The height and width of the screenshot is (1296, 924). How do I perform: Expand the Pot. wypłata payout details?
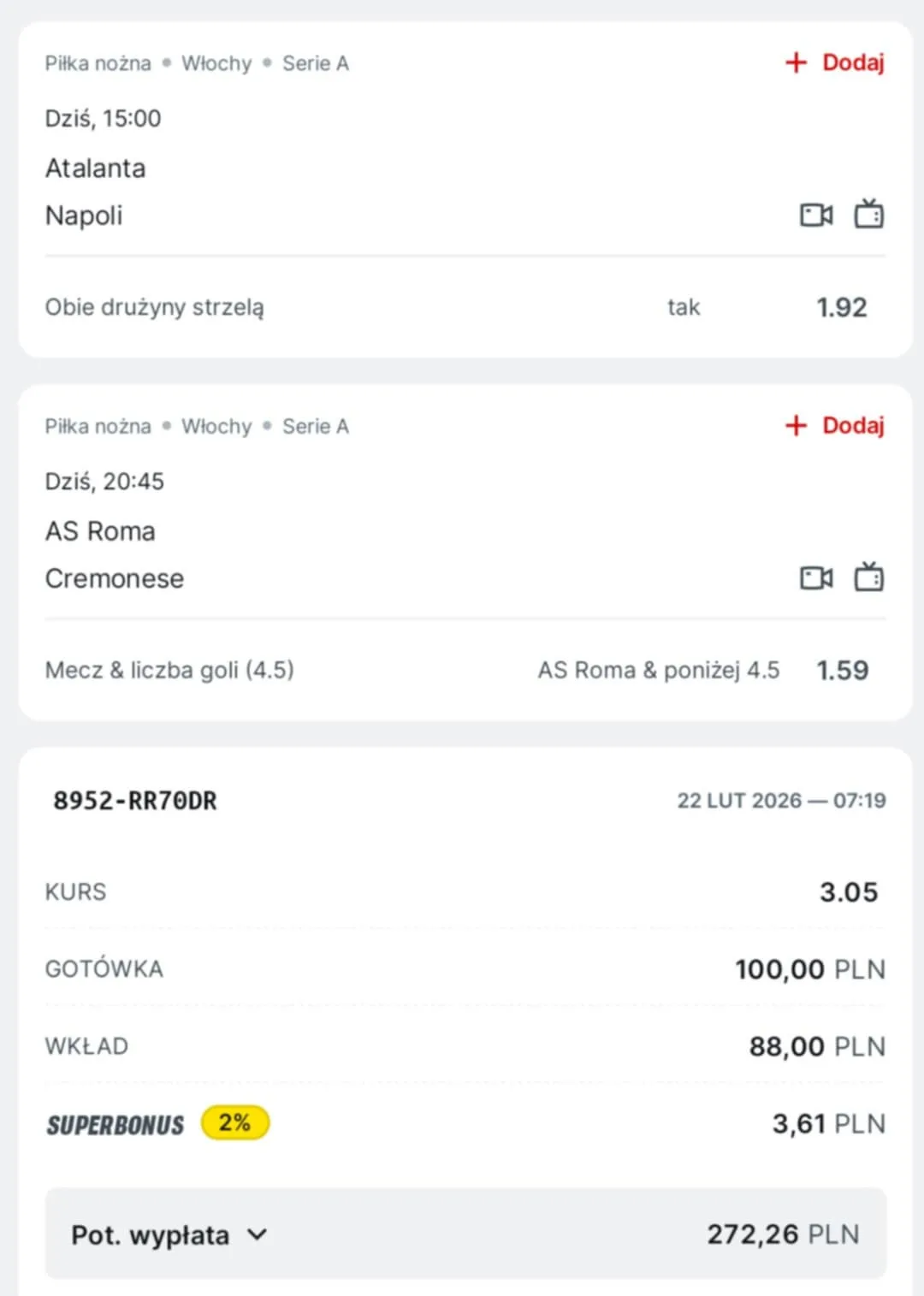257,1234
